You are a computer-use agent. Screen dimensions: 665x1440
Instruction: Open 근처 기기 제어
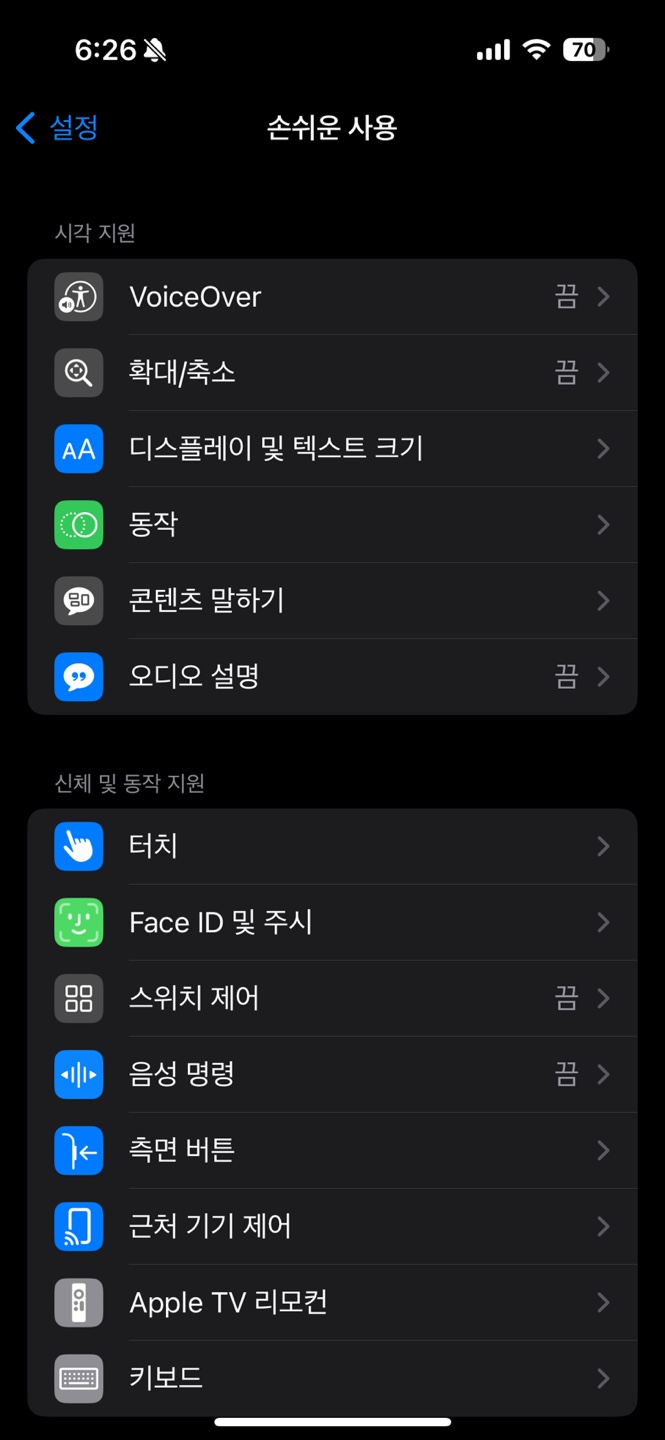point(332,1227)
